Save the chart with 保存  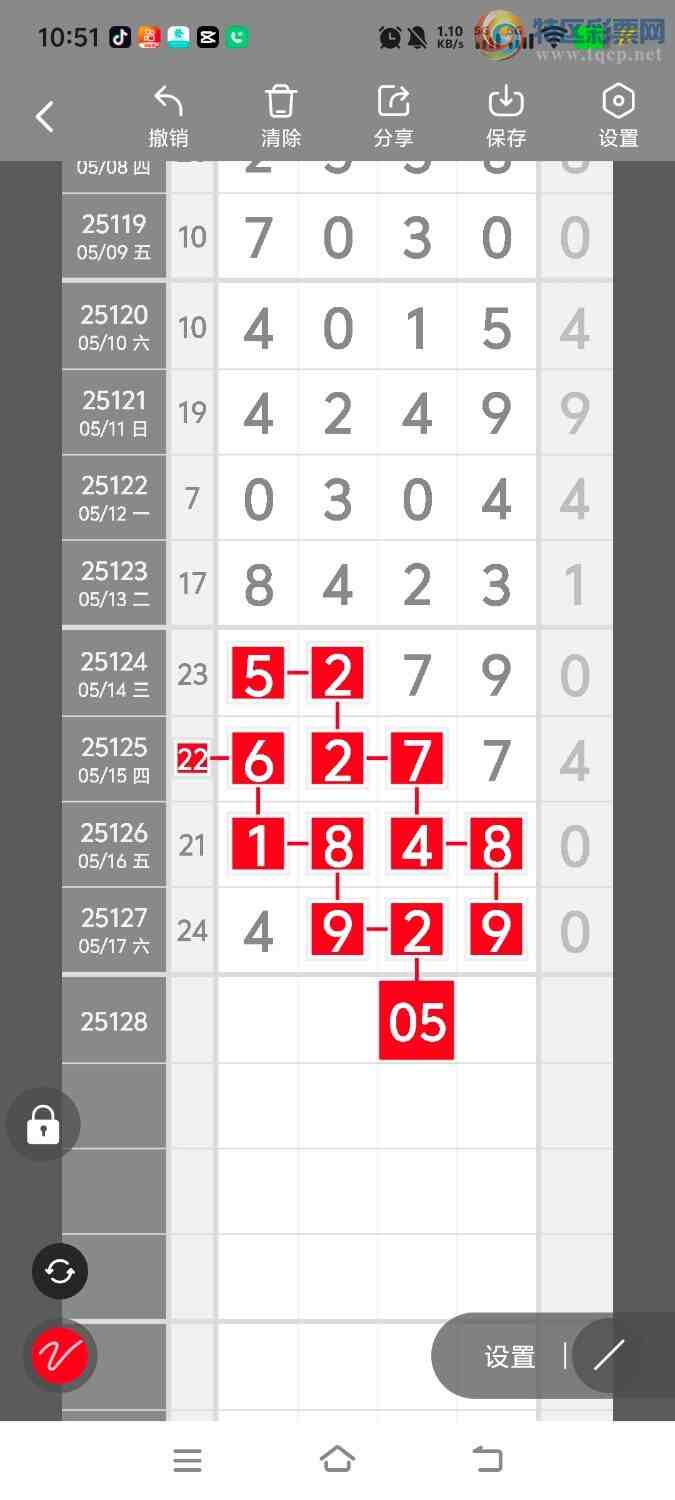pyautogui.click(x=506, y=117)
